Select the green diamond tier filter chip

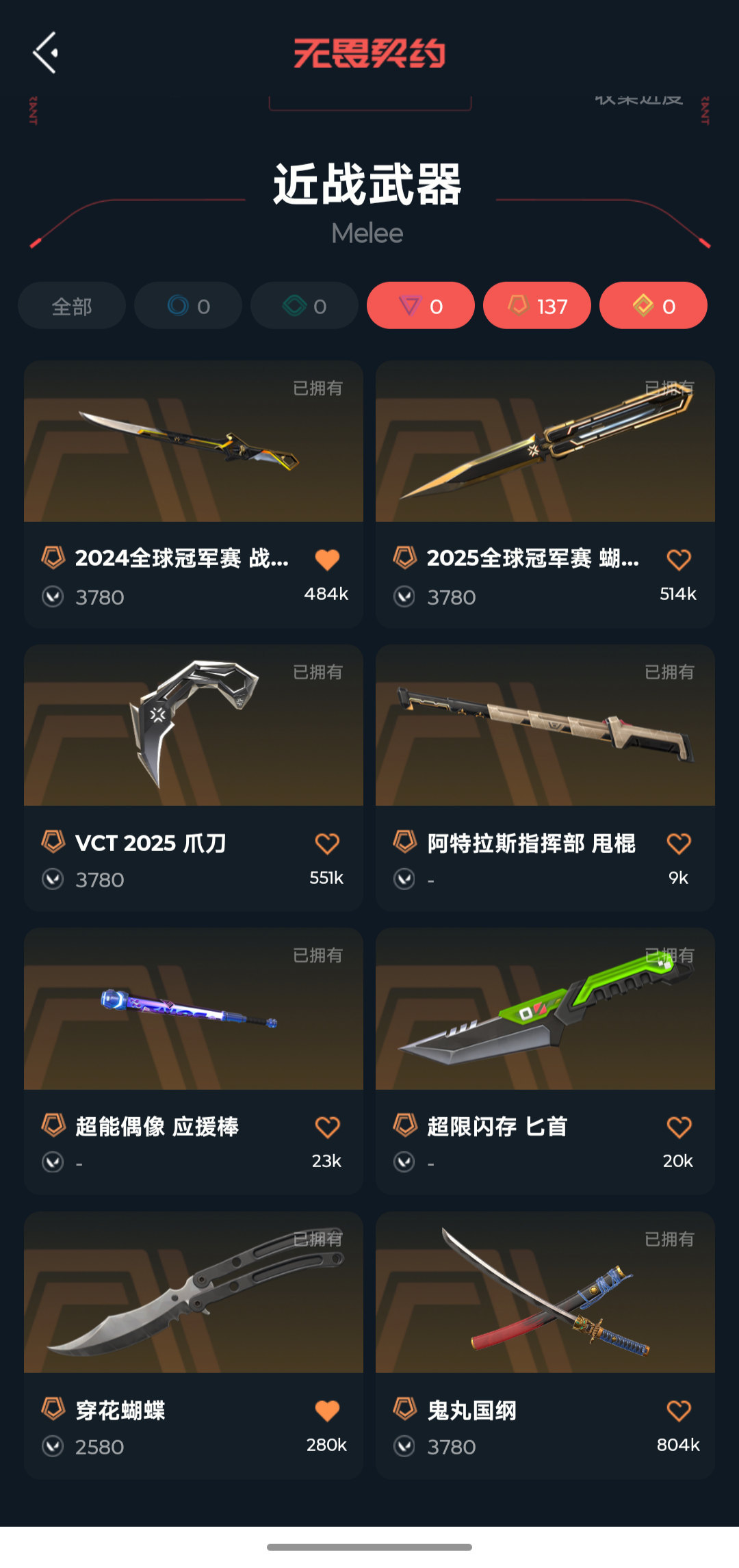pos(304,306)
